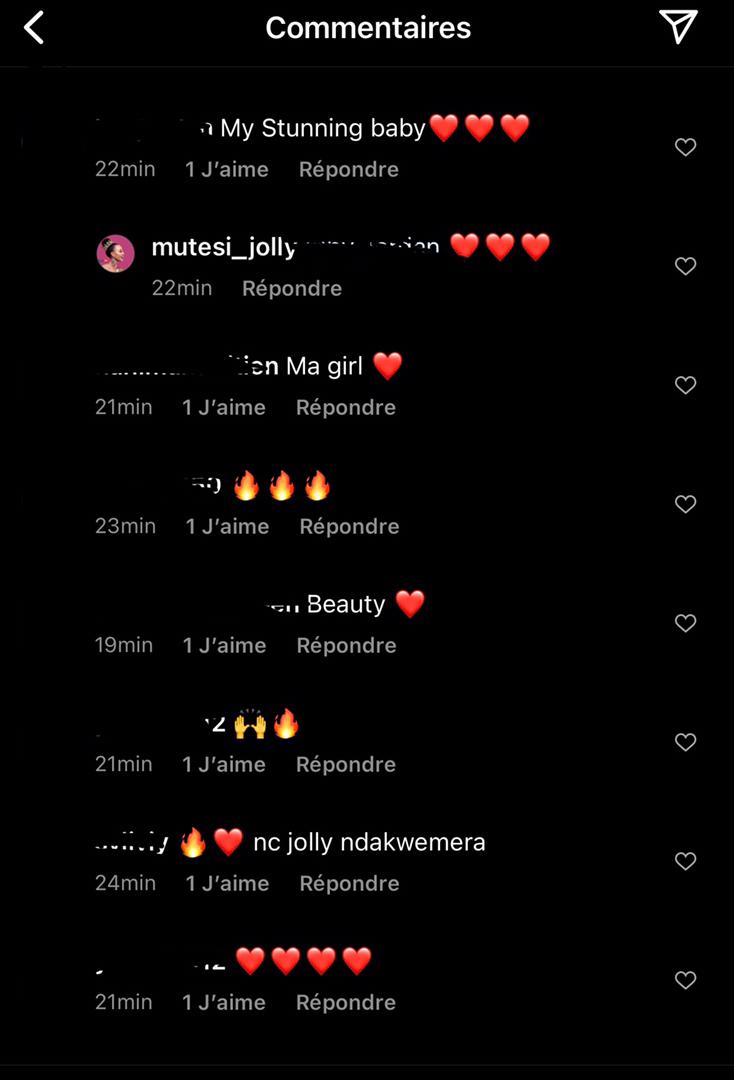This screenshot has width=734, height=1080.
Task: Open the share/send paper plane icon
Action: click(x=678, y=28)
